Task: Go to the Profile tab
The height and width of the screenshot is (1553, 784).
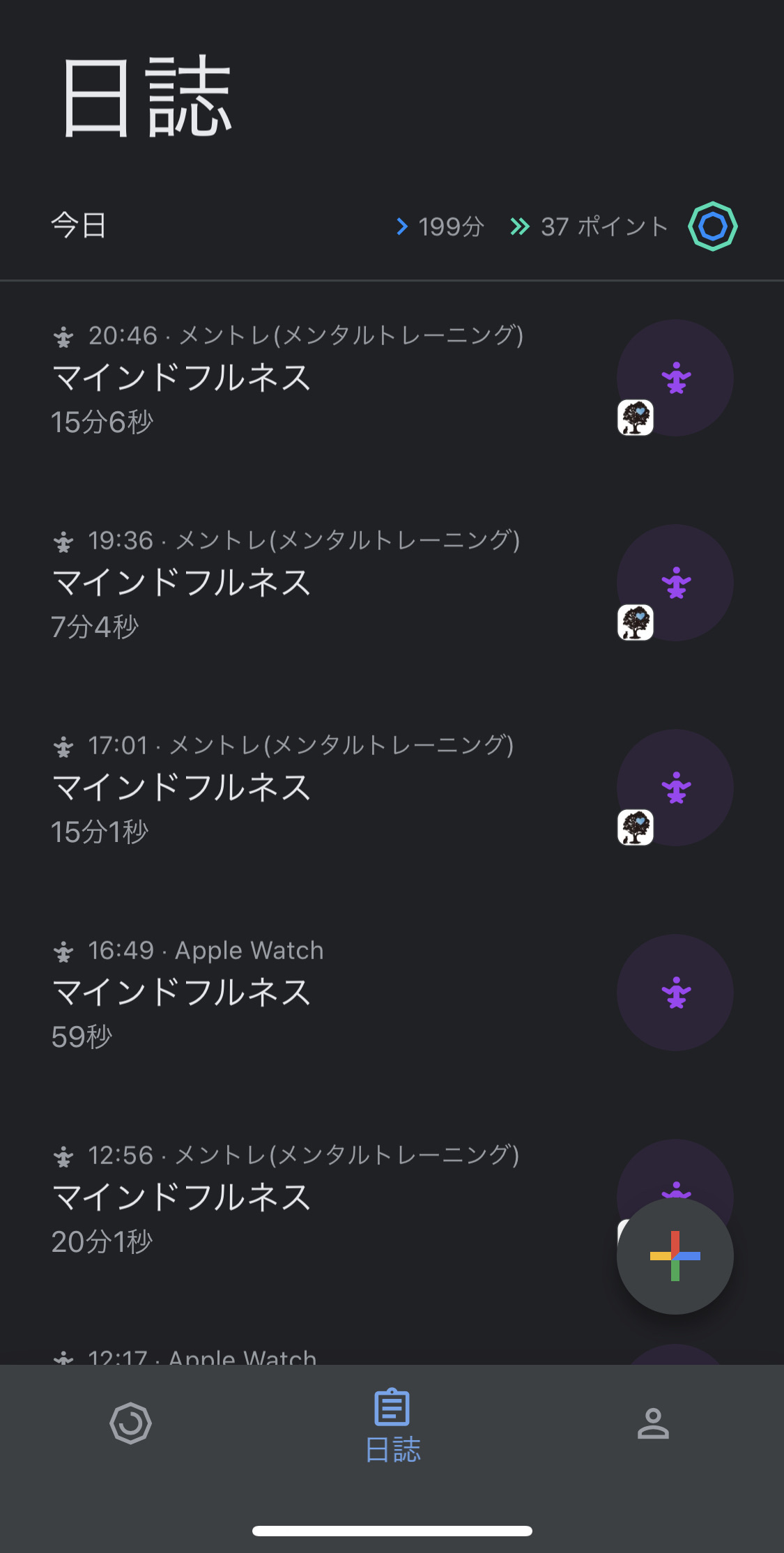Action: click(x=653, y=1423)
